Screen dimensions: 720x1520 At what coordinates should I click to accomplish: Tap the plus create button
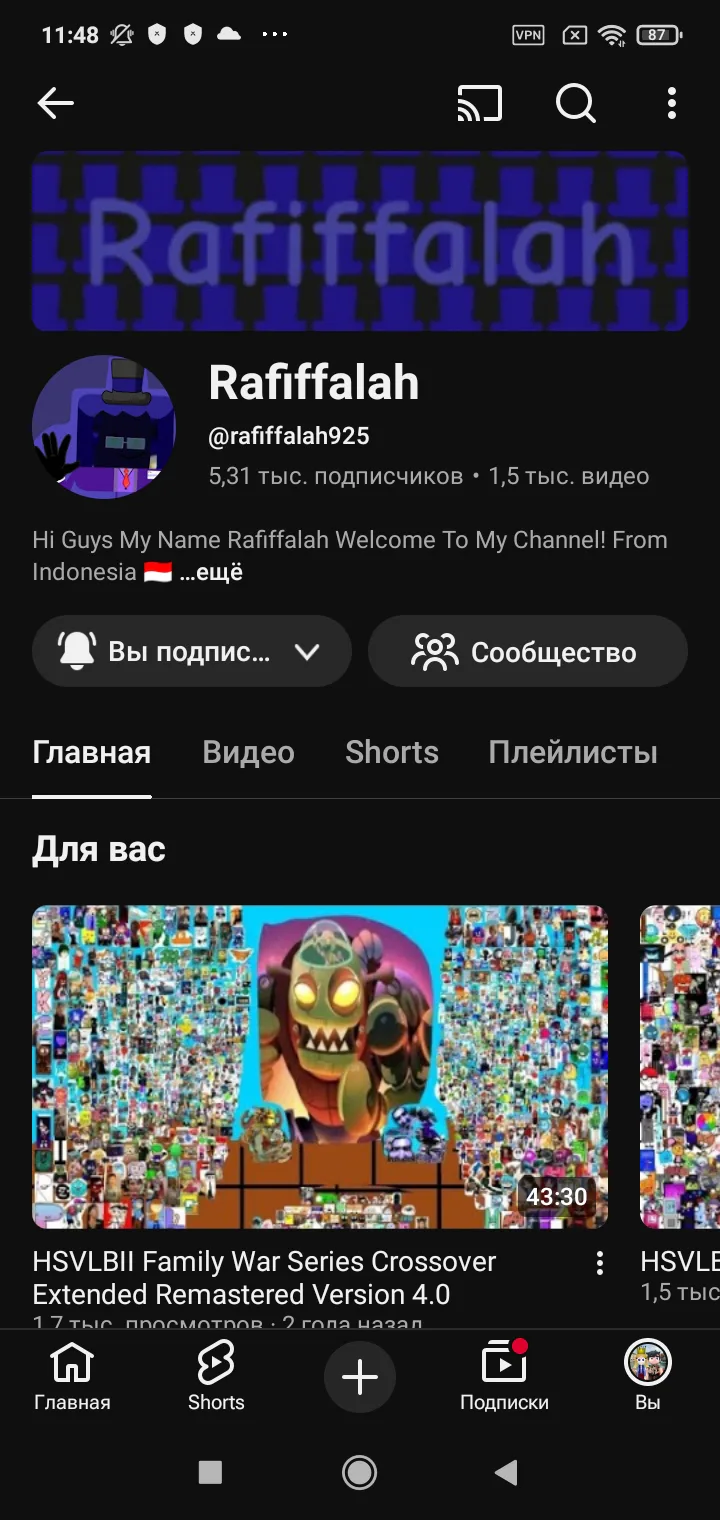coord(360,1377)
